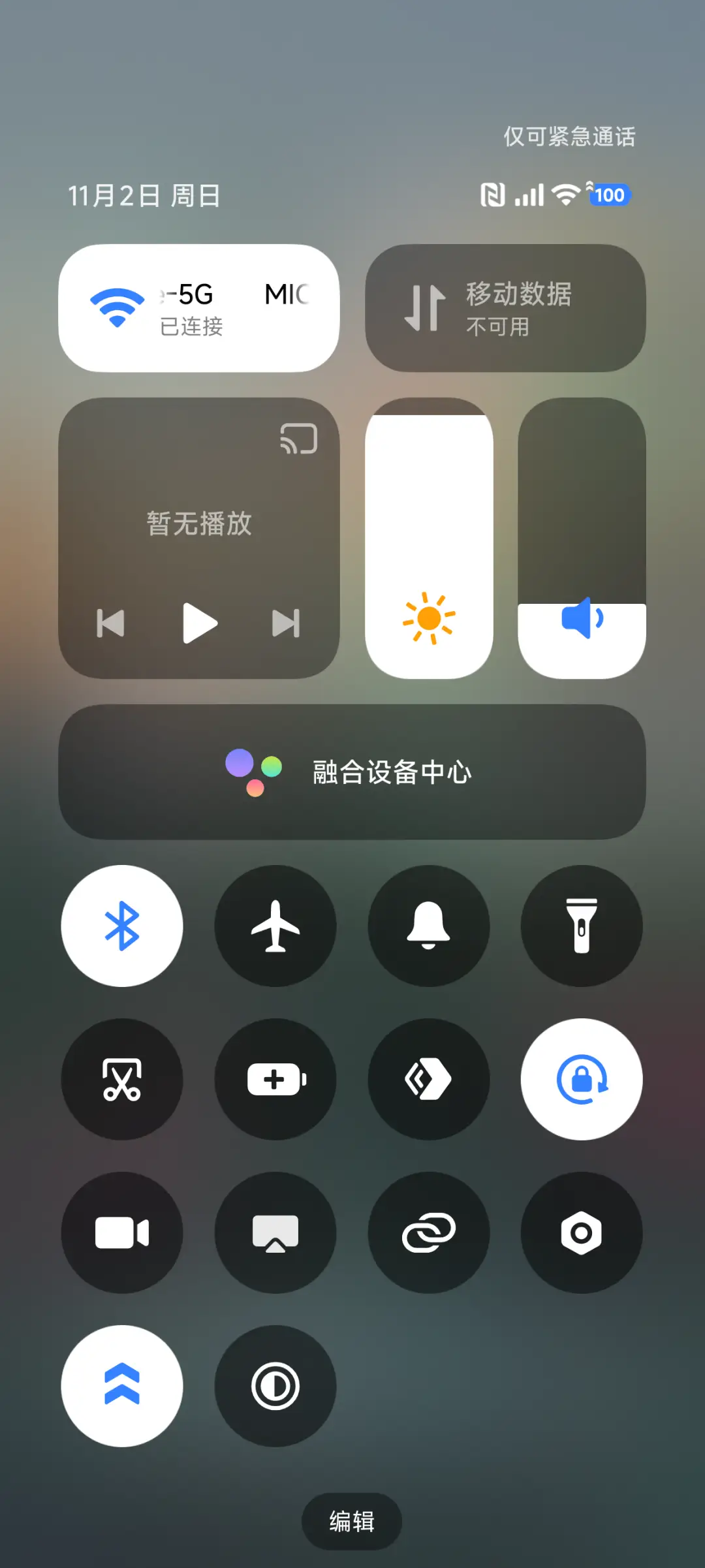Open 融合设备中心 device center
Screen dimensions: 705x1568
(x=352, y=772)
